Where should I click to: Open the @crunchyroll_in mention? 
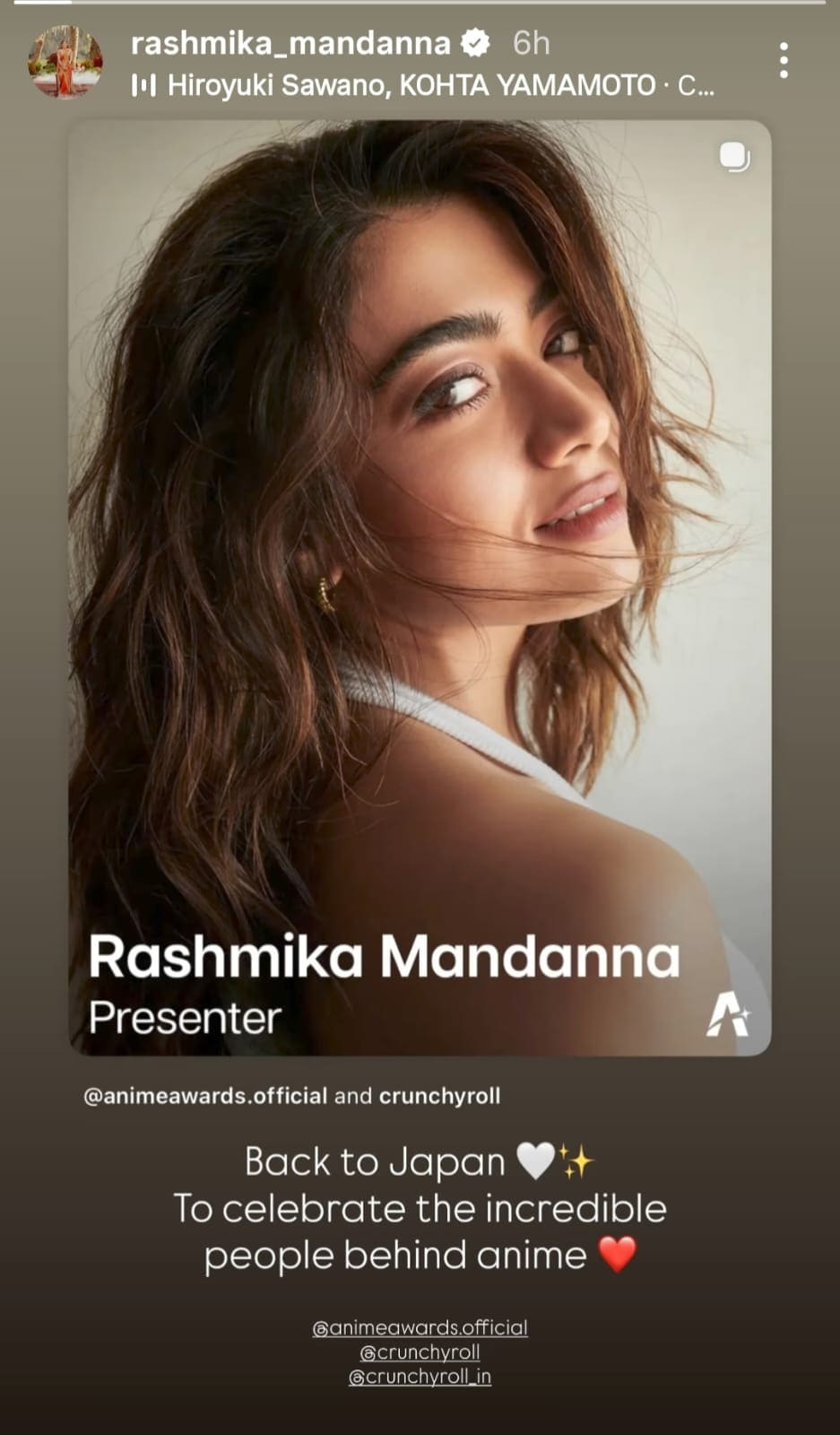pyautogui.click(x=420, y=1376)
